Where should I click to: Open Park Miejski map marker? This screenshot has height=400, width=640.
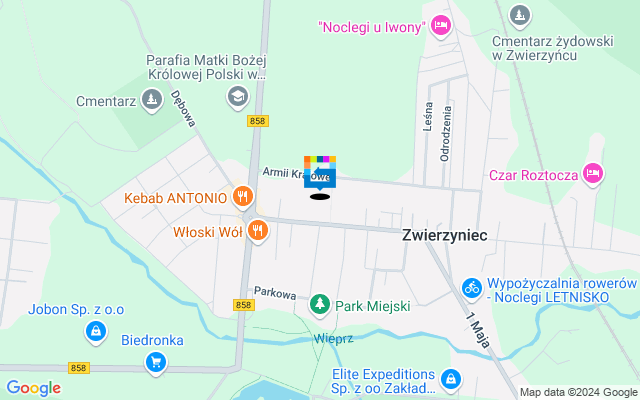(320, 302)
